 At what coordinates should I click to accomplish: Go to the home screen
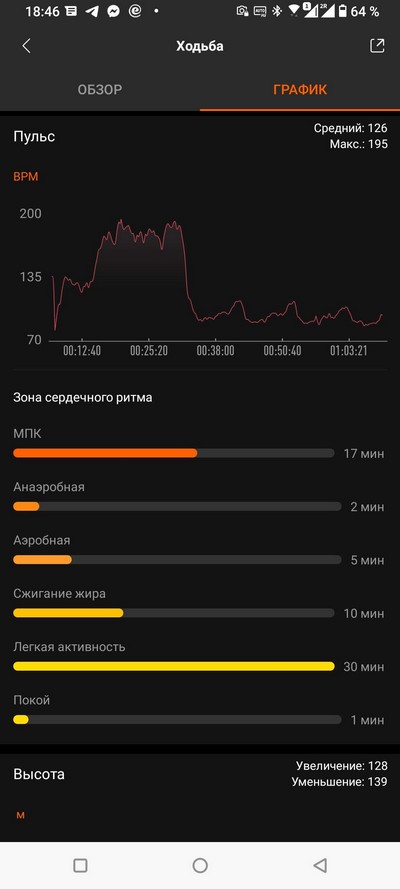pos(200,865)
